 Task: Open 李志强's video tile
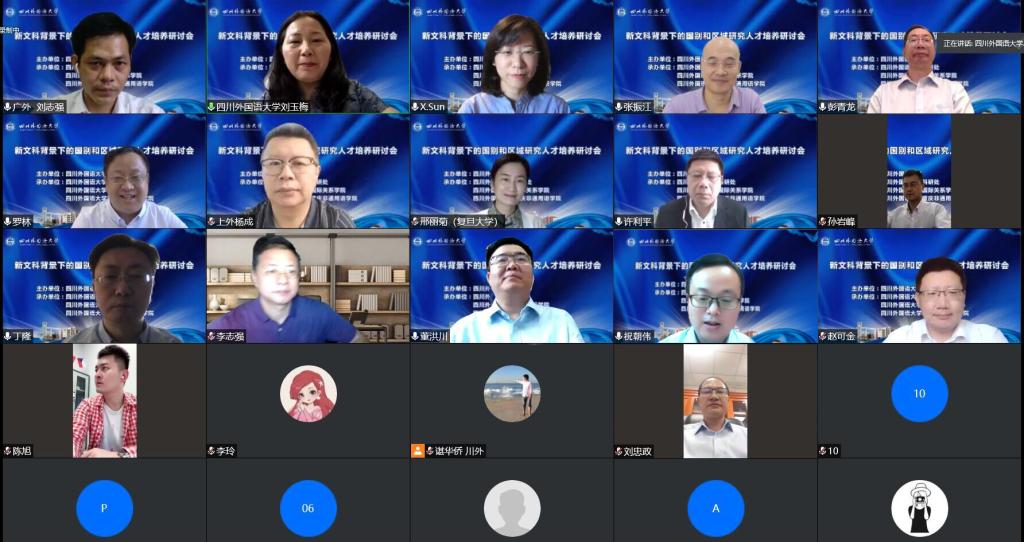pyautogui.click(x=307, y=286)
